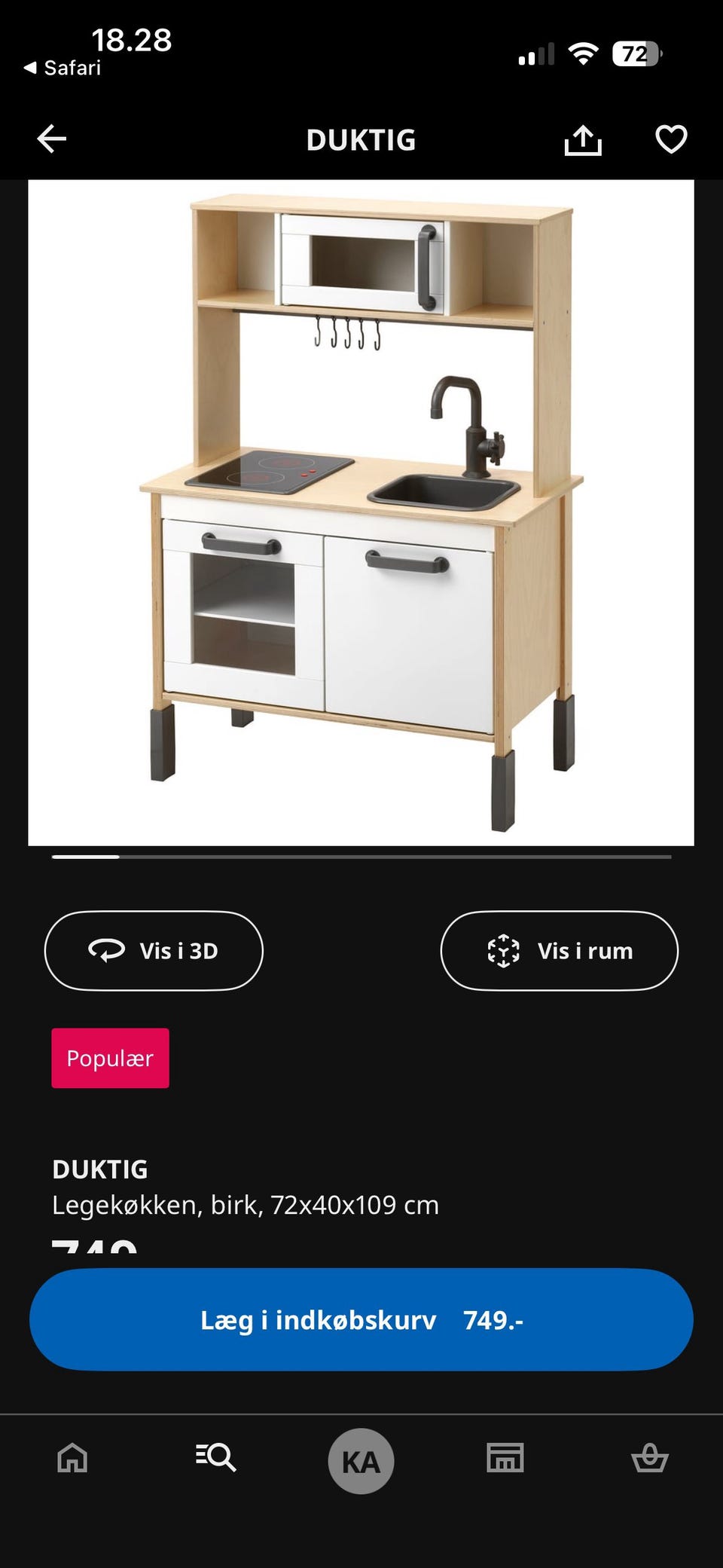Add DUKTIG to favorites with the heart icon
This screenshot has height=1568, width=723.
click(x=670, y=139)
